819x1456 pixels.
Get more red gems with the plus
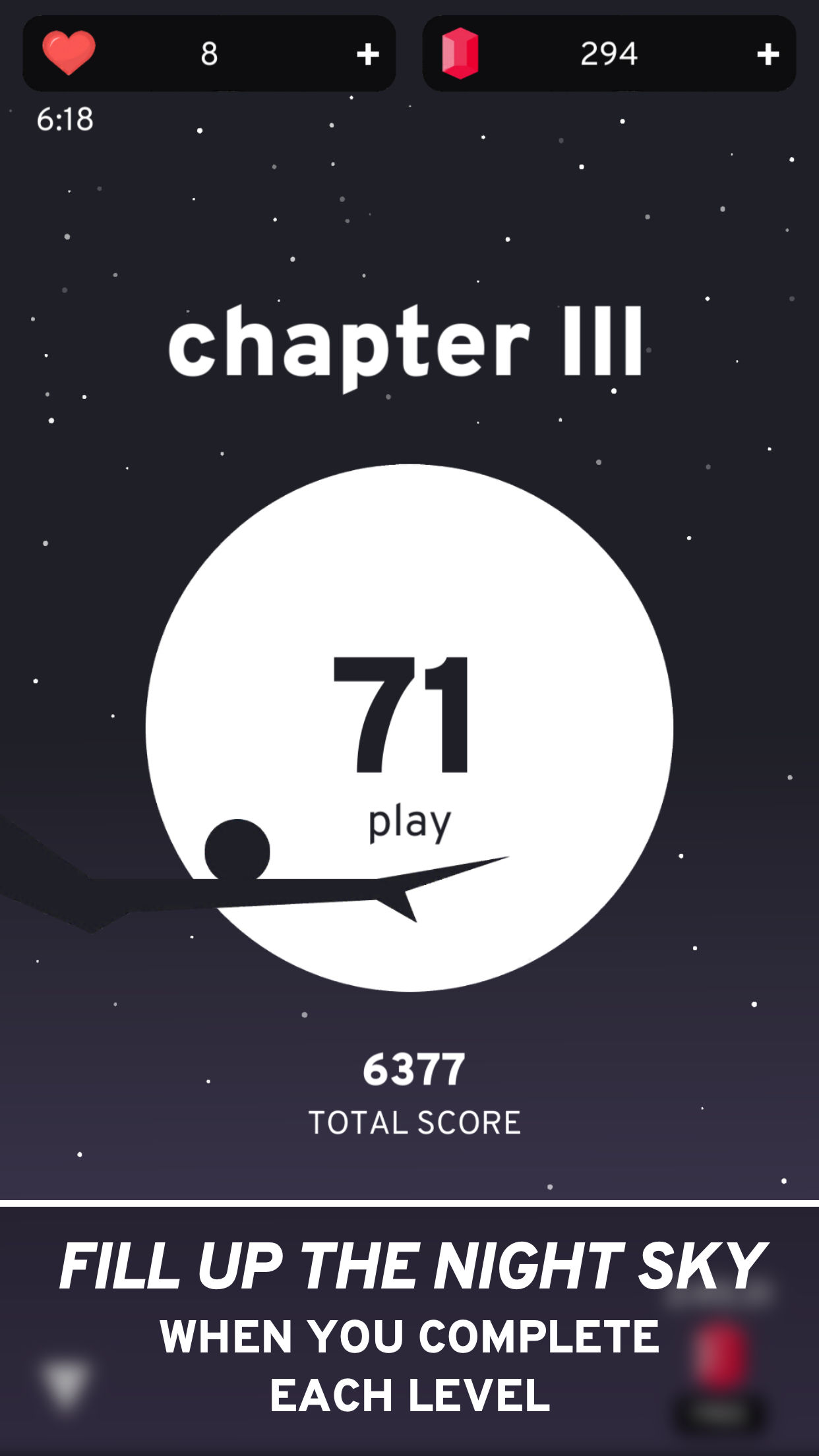(768, 54)
